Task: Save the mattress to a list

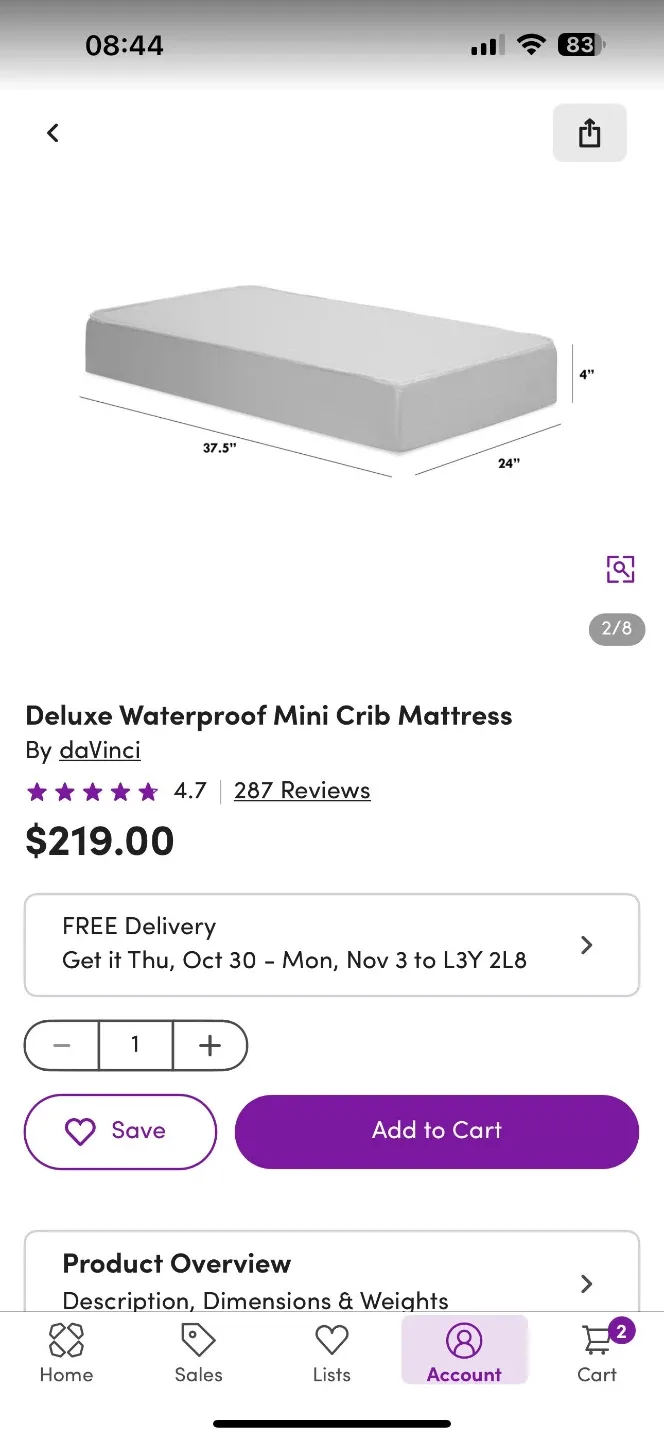Action: point(120,1131)
